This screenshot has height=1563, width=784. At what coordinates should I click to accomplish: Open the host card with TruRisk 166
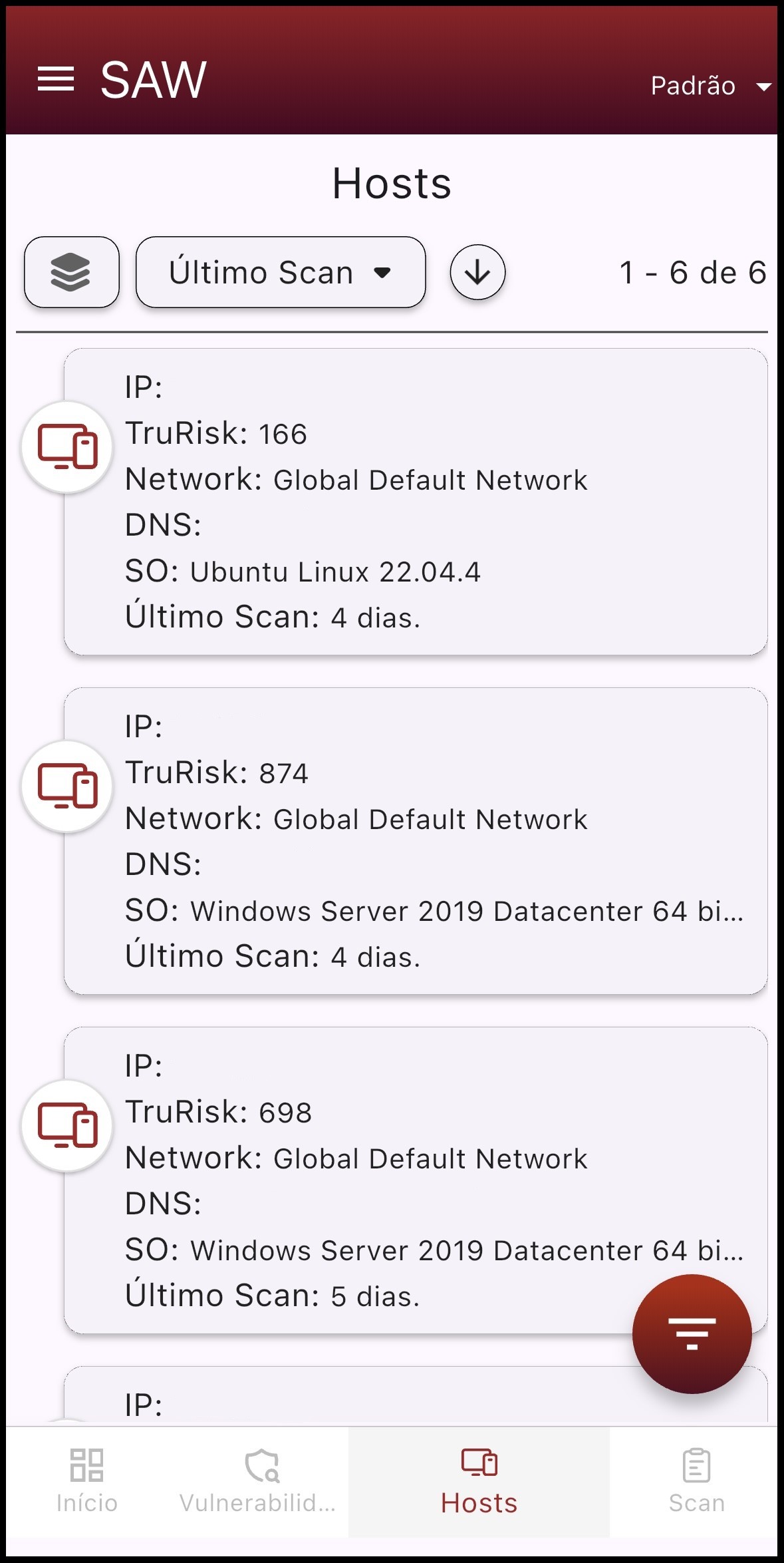pos(416,502)
